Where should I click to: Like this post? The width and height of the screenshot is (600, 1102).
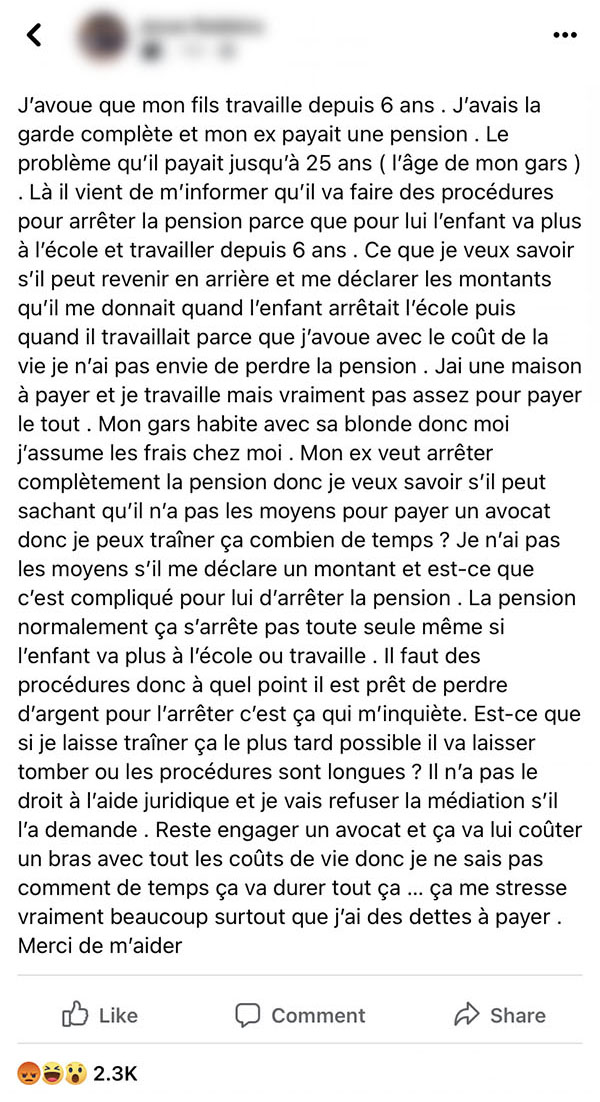click(100, 1015)
